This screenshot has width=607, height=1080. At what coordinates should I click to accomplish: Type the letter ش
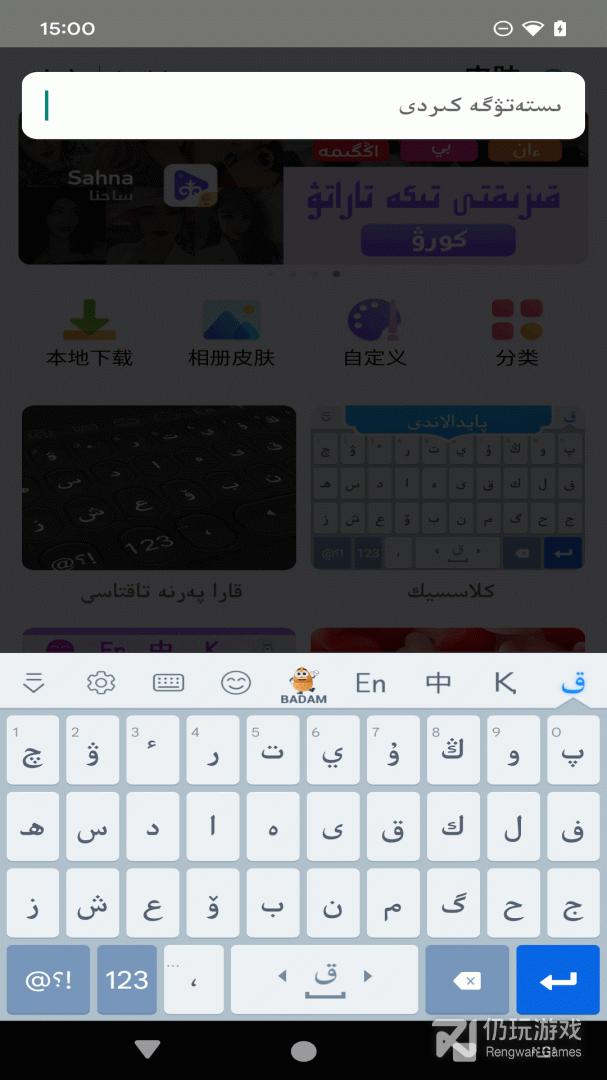(93, 904)
